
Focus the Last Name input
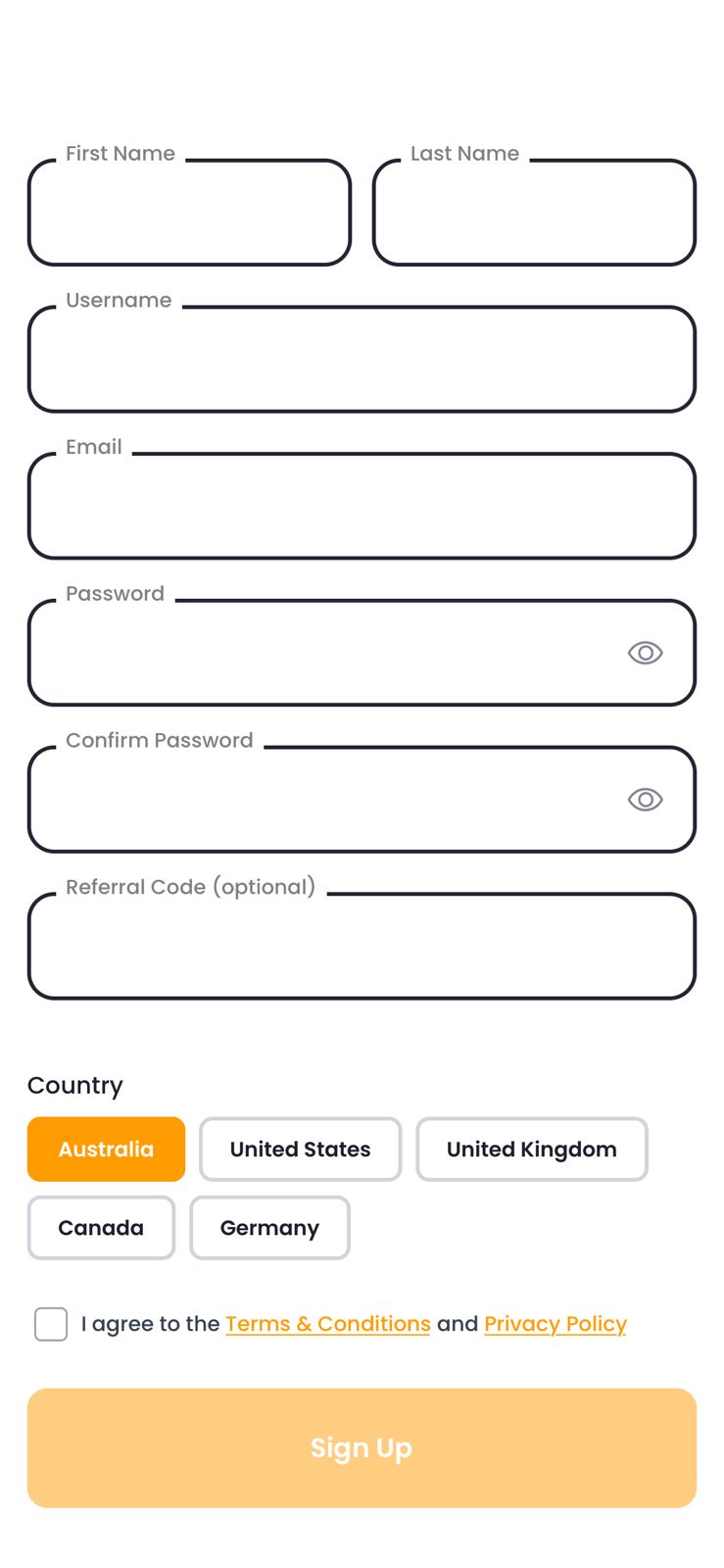[x=534, y=213]
